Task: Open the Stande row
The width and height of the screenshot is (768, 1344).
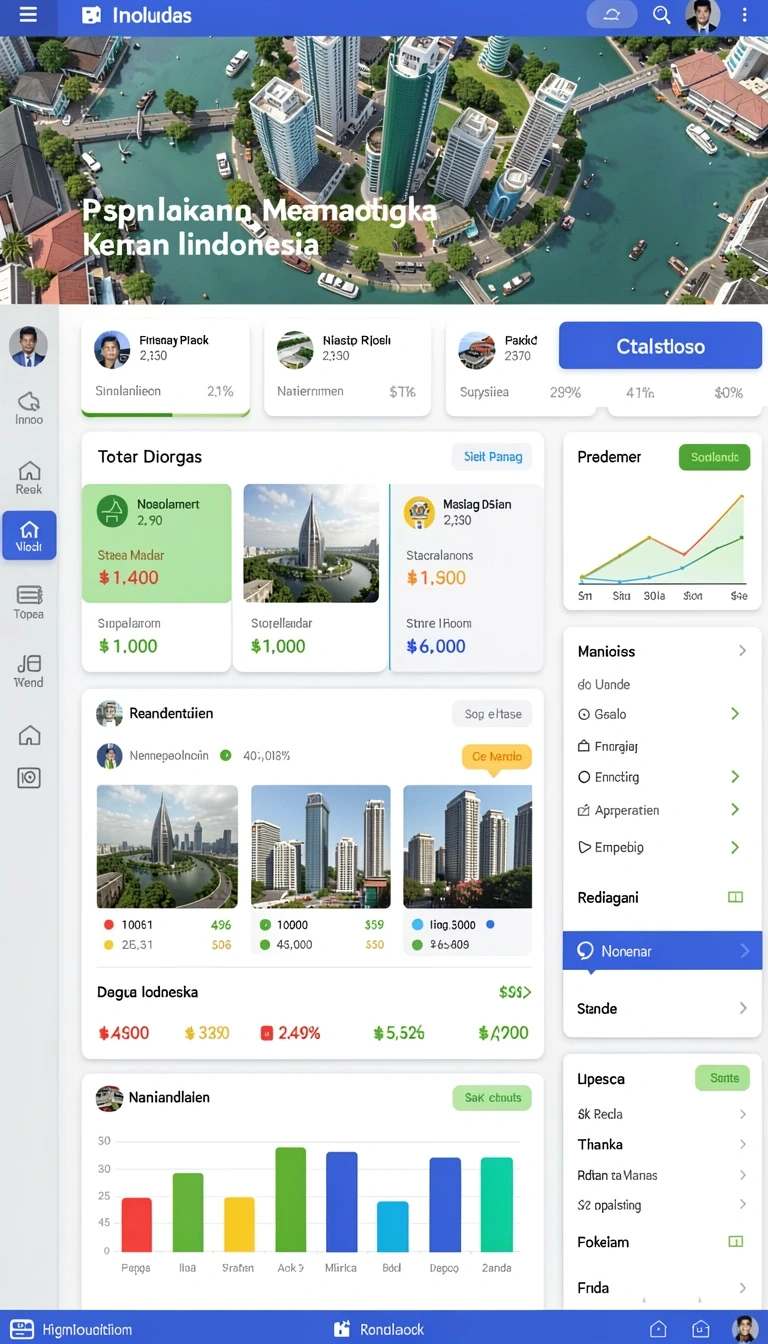Action: (662, 1008)
